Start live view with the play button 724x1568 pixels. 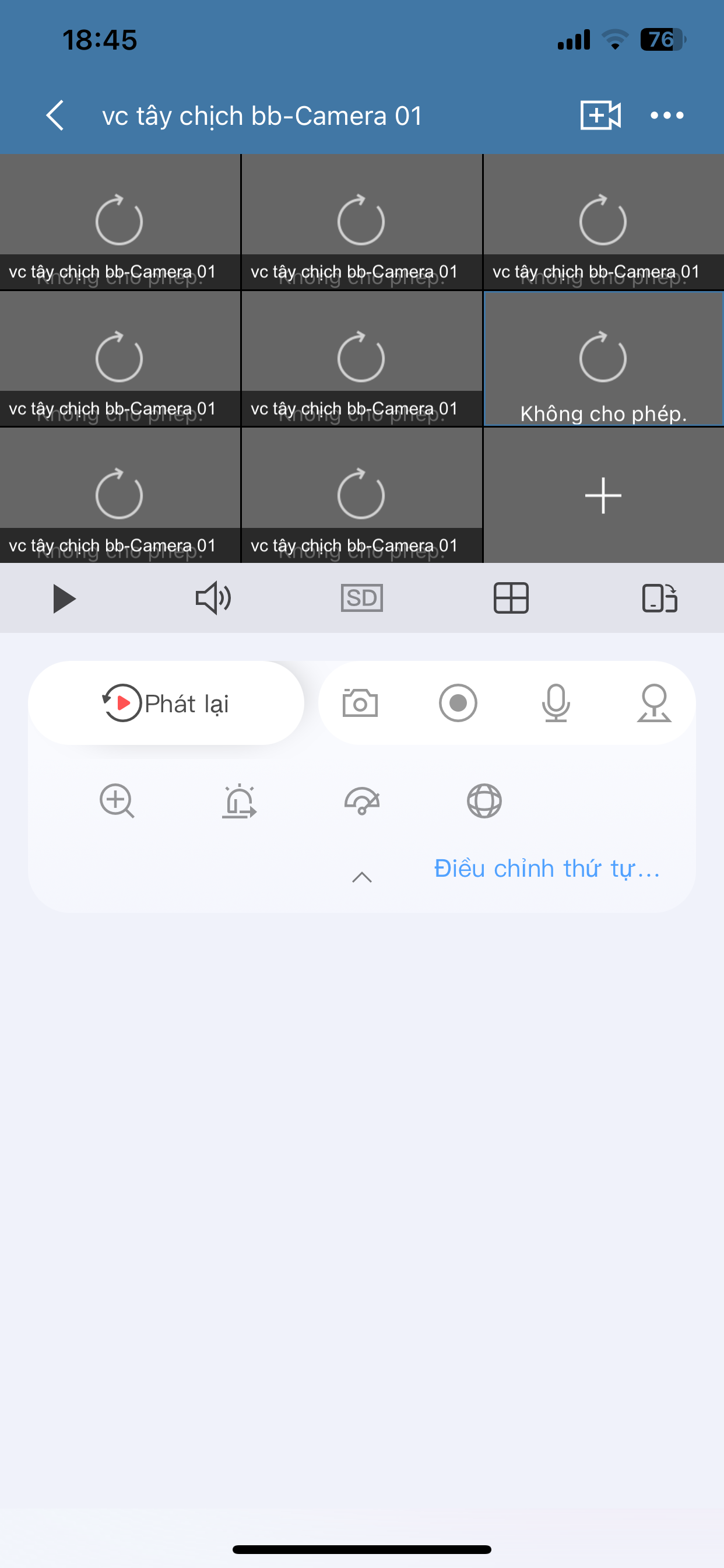coord(64,598)
